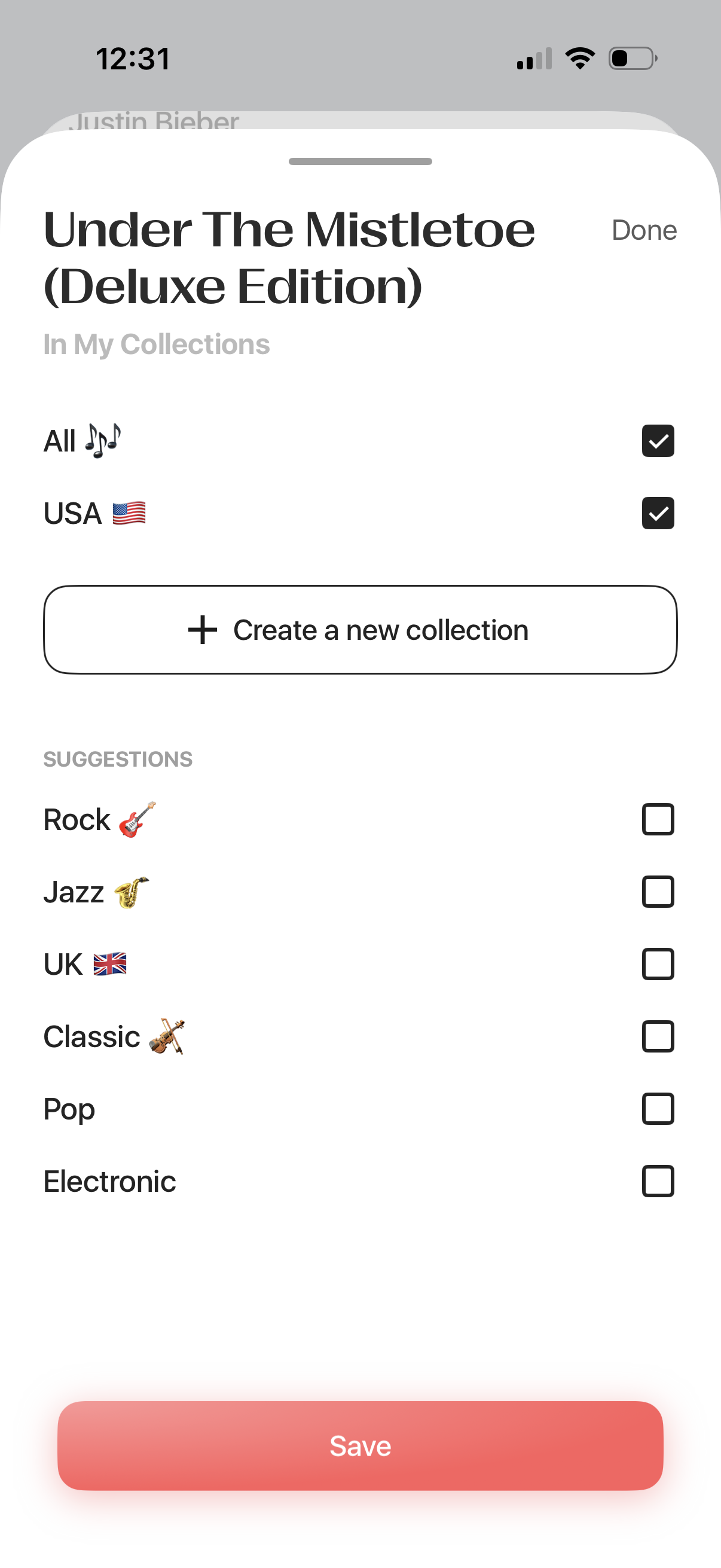Tap the plus icon on the new collection button
Screen dimensions: 721x1568
201,629
